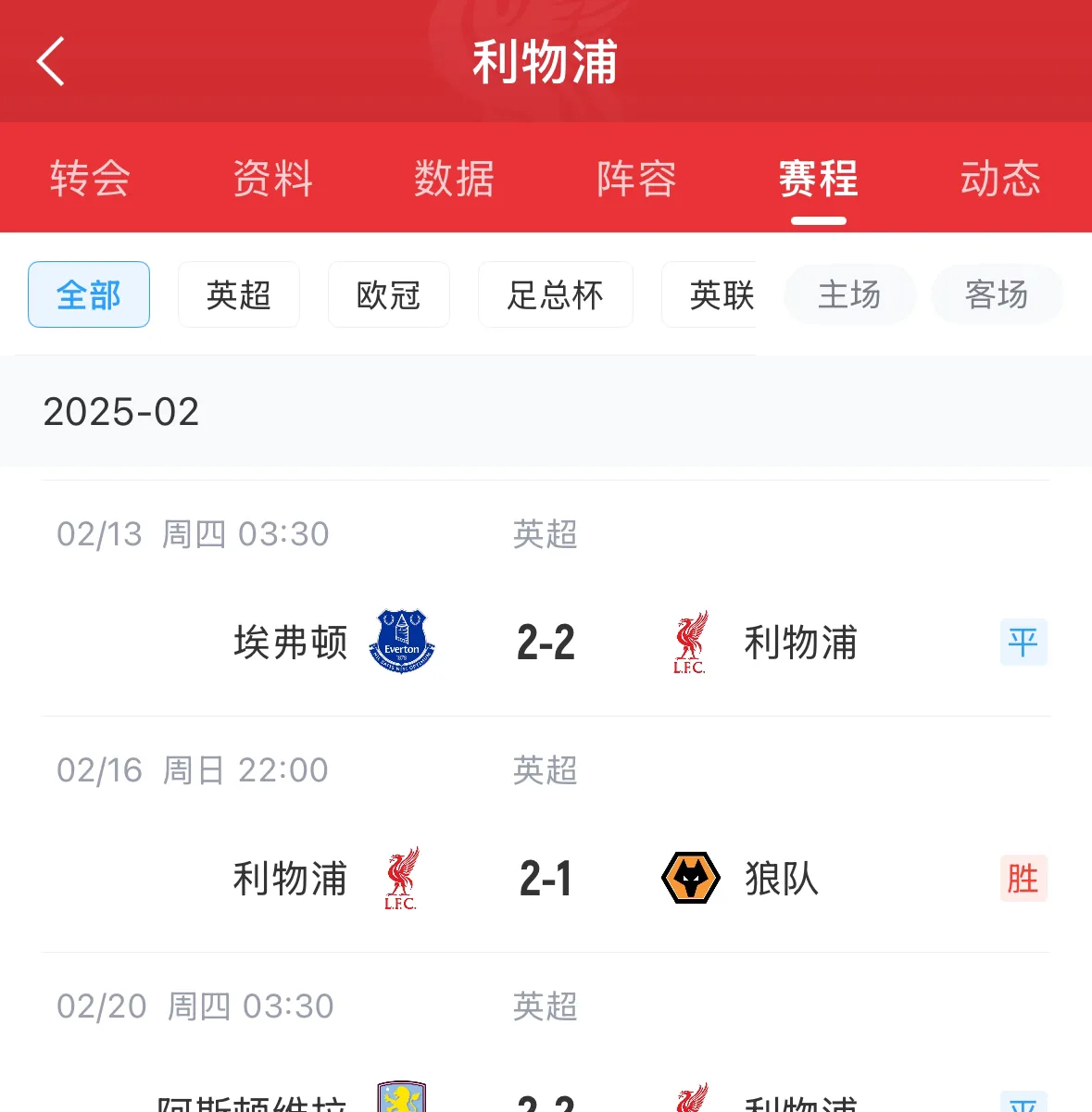
Task: Open the 埃弗顿 vs 利物浦 match
Action: tap(546, 642)
